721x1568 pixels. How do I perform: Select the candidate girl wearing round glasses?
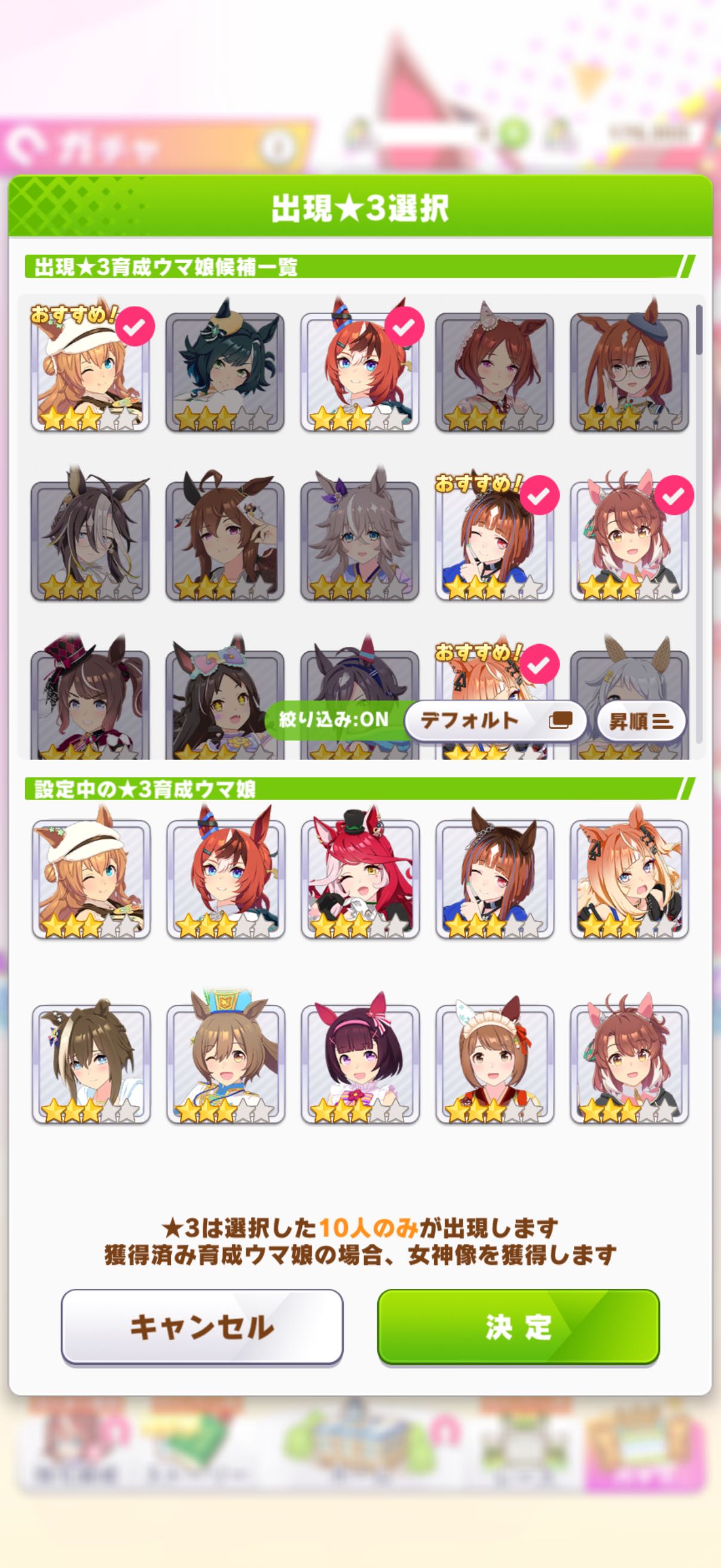click(x=629, y=371)
